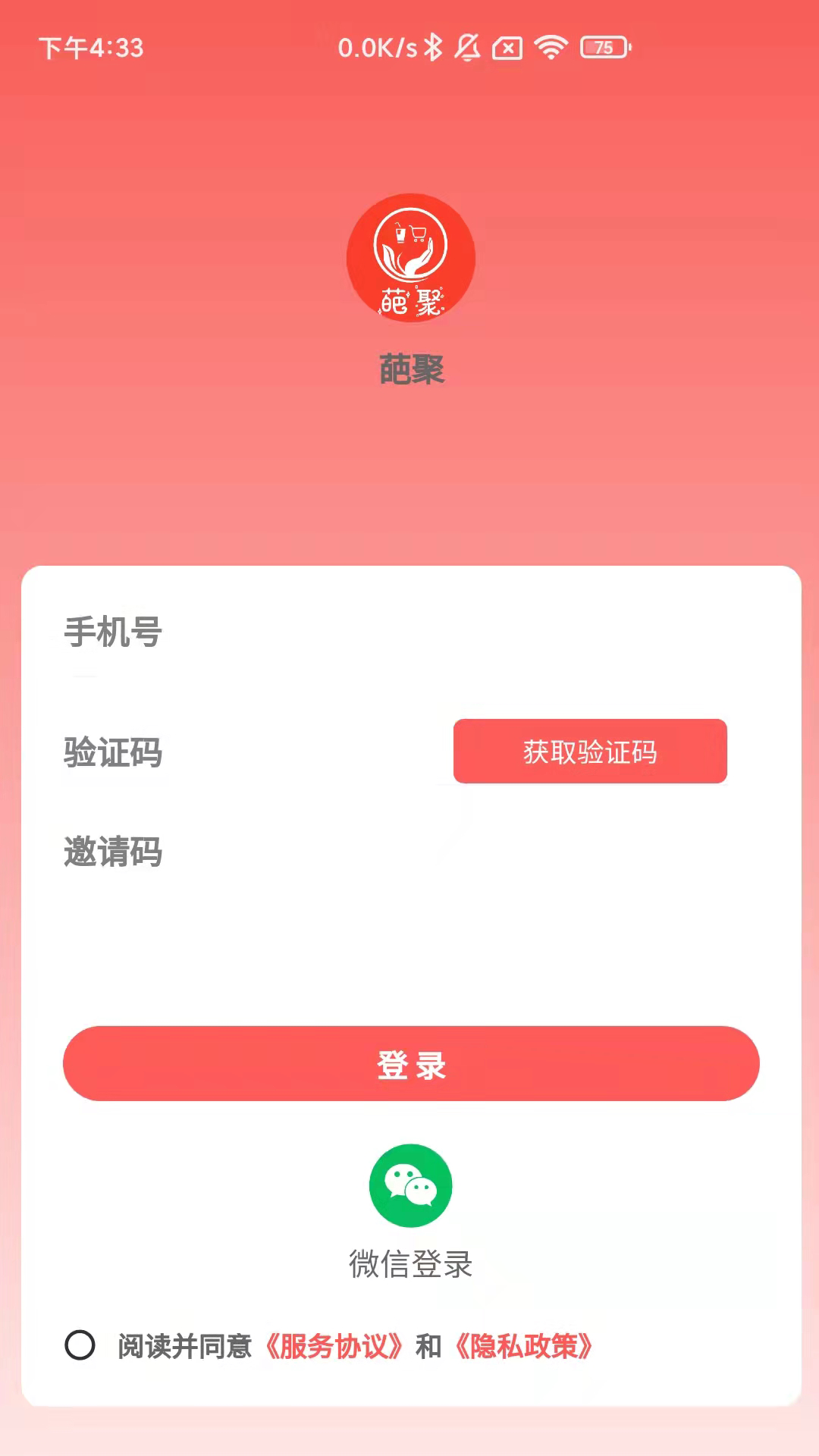Open the 隐私政策 privacy policy

pos(523,1343)
